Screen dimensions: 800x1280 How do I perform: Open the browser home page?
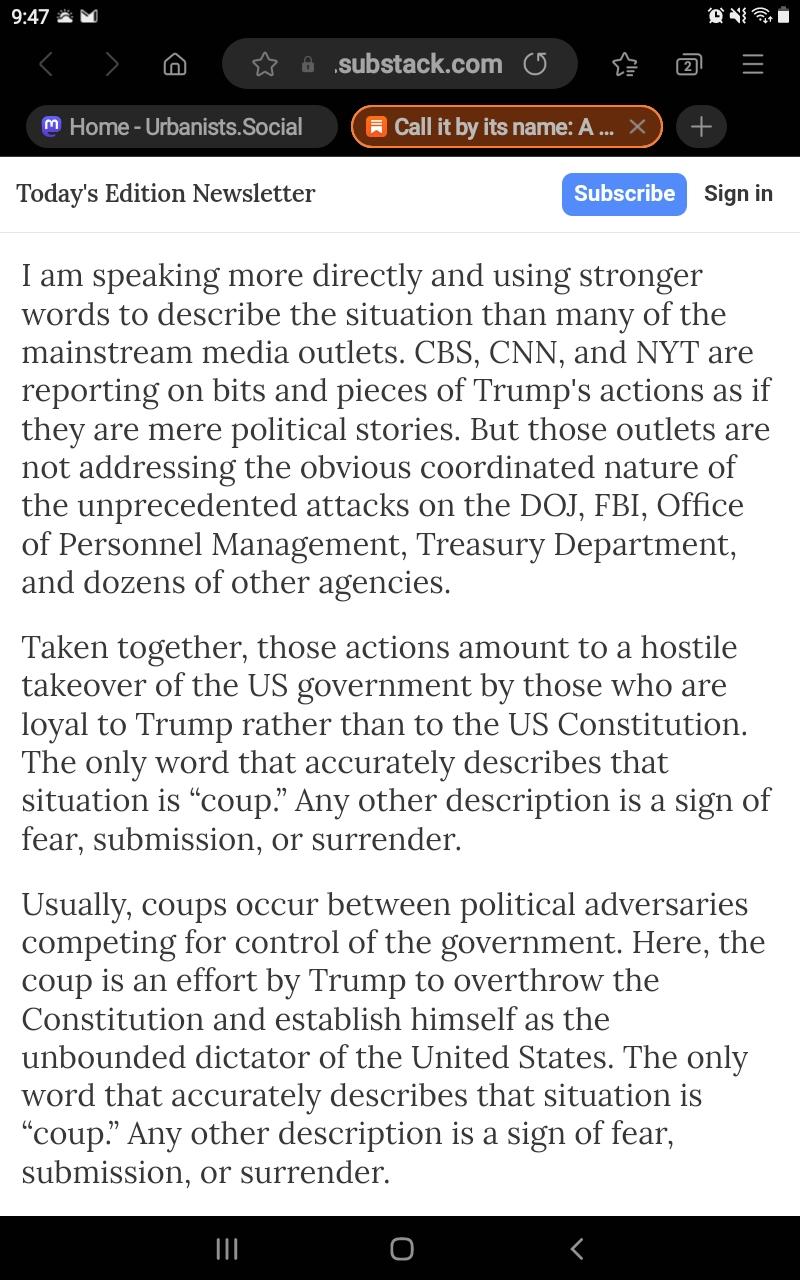(174, 65)
